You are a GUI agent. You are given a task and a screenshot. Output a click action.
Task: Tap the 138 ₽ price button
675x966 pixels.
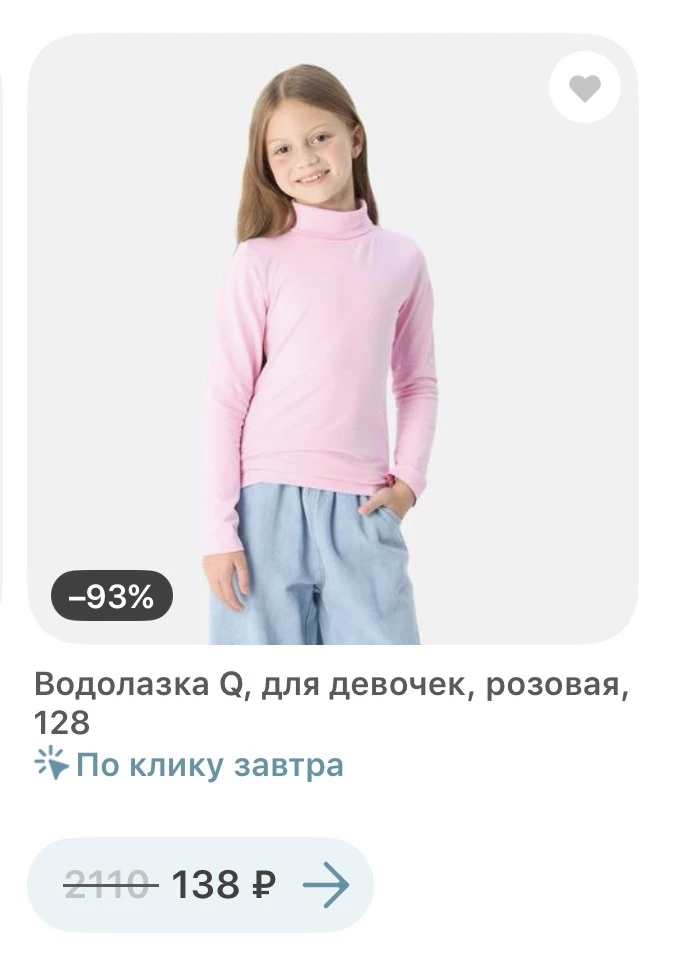pos(200,885)
